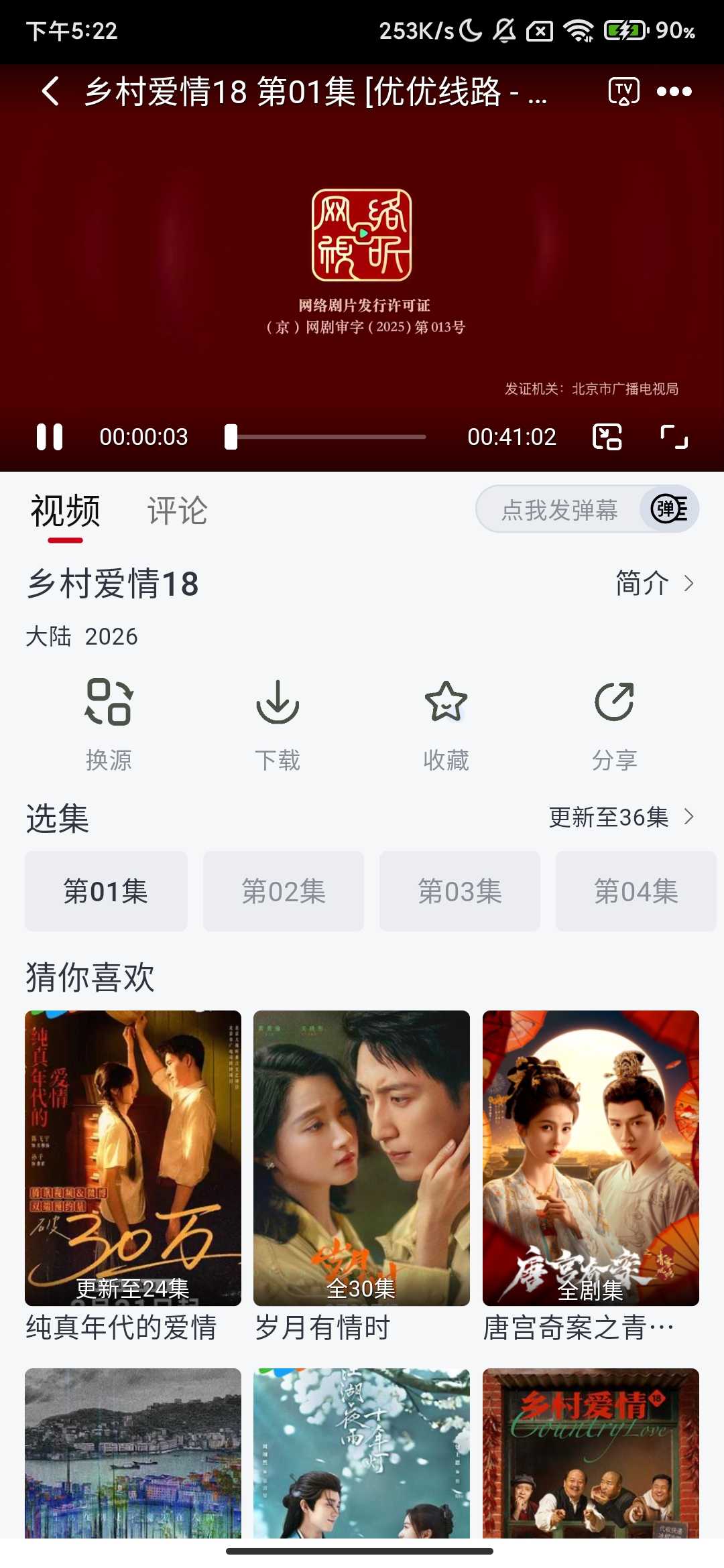Select episode 第03集
Image resolution: width=724 pixels, height=1568 pixels.
[459, 891]
